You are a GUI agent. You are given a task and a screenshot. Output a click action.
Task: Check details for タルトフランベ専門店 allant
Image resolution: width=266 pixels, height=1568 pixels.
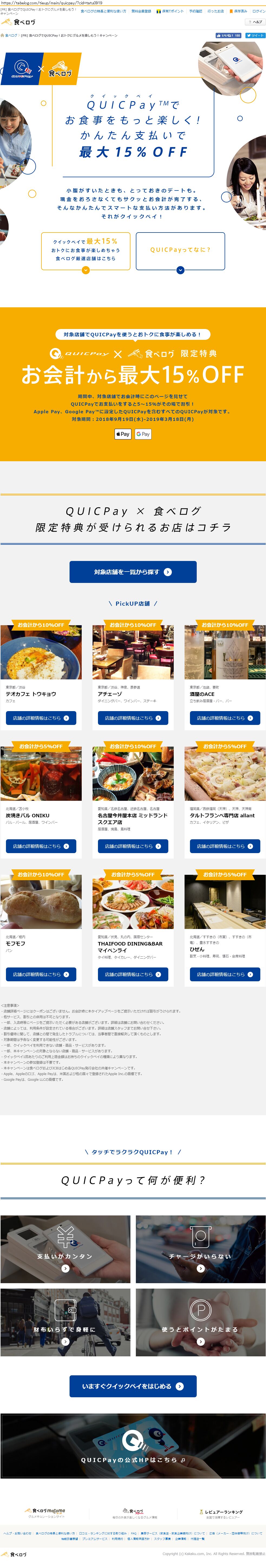coord(225,846)
